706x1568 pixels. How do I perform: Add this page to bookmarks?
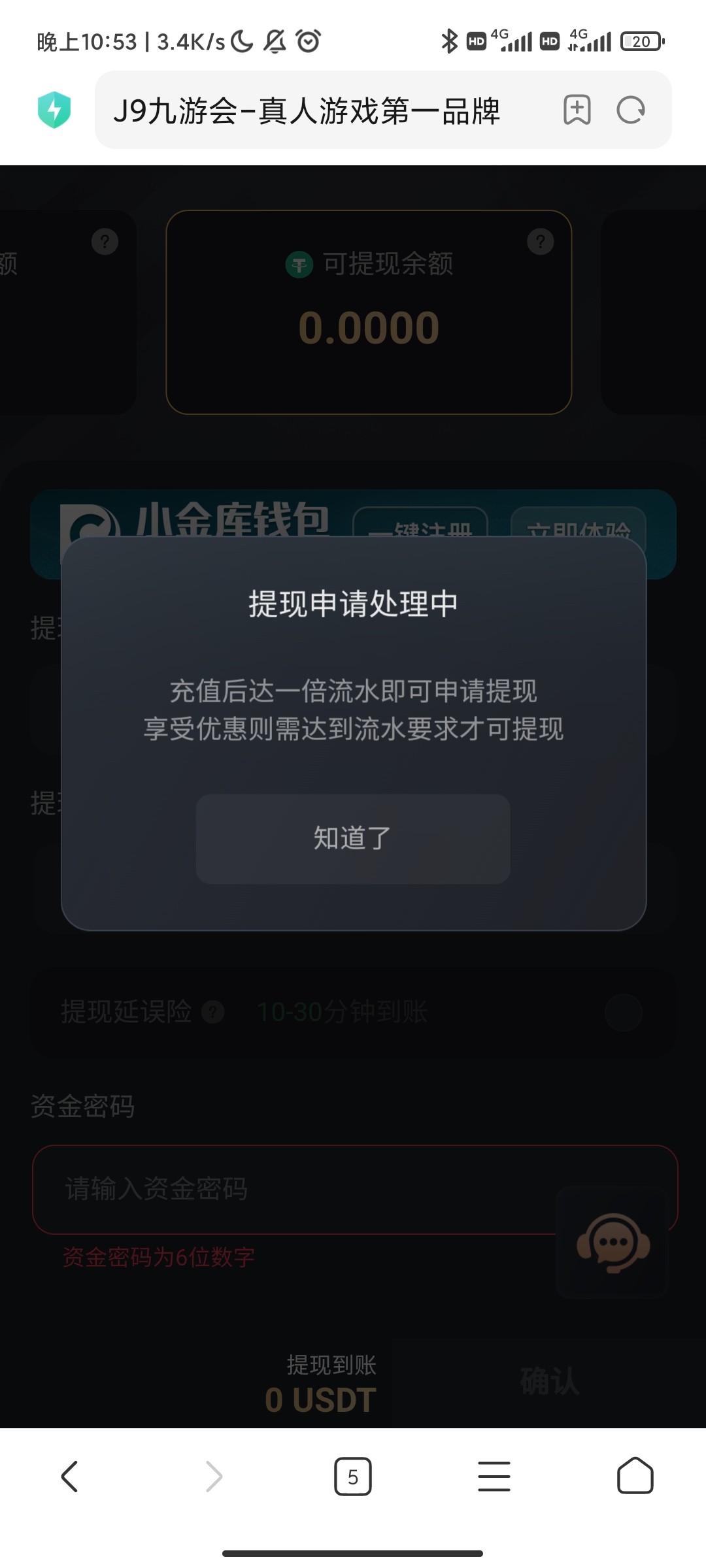click(x=577, y=110)
